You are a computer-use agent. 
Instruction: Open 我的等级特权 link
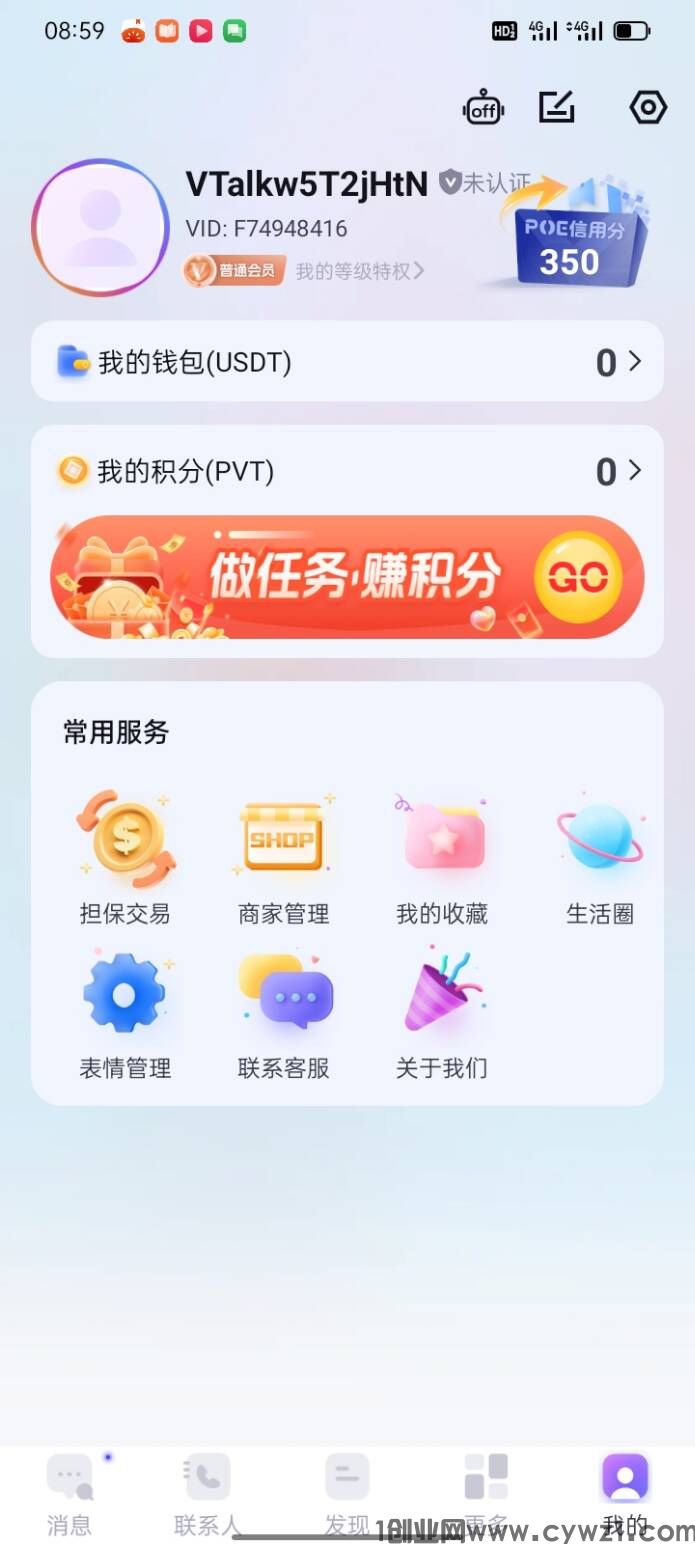[360, 271]
